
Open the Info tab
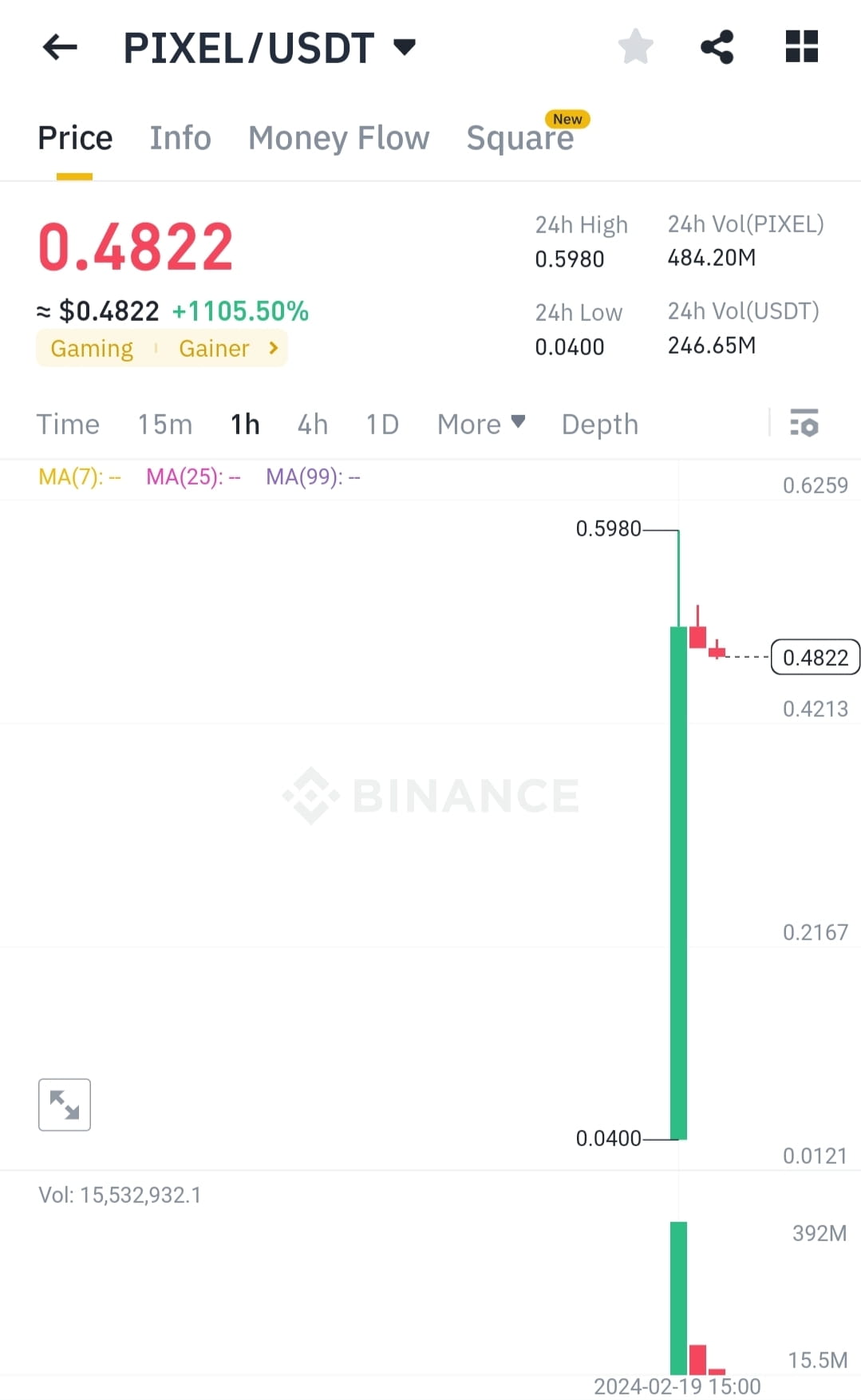coord(180,137)
